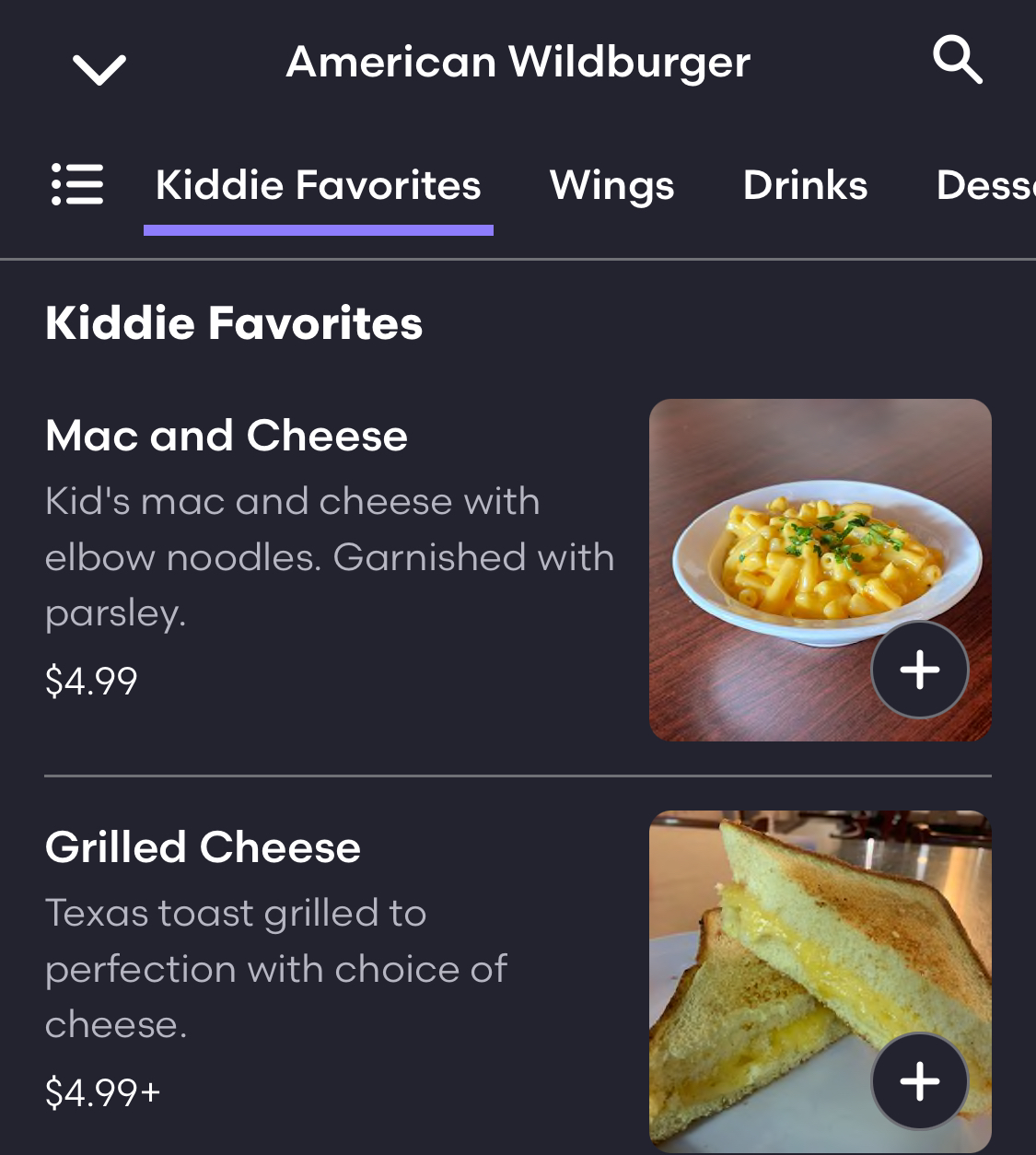Open the Mac and Cheese item details
1036x1155 pixels.
pos(227,436)
